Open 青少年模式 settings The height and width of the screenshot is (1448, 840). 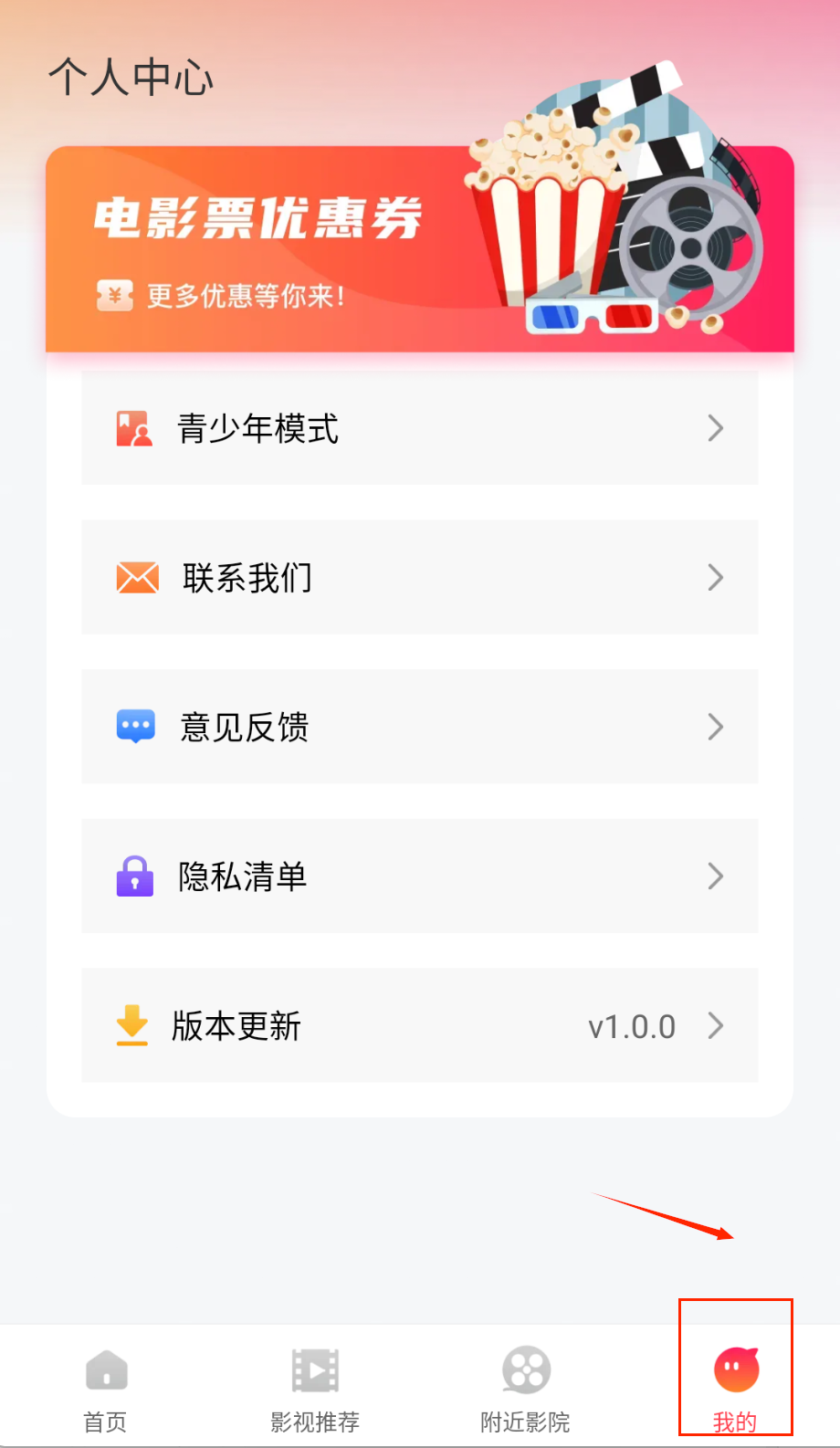(x=419, y=428)
